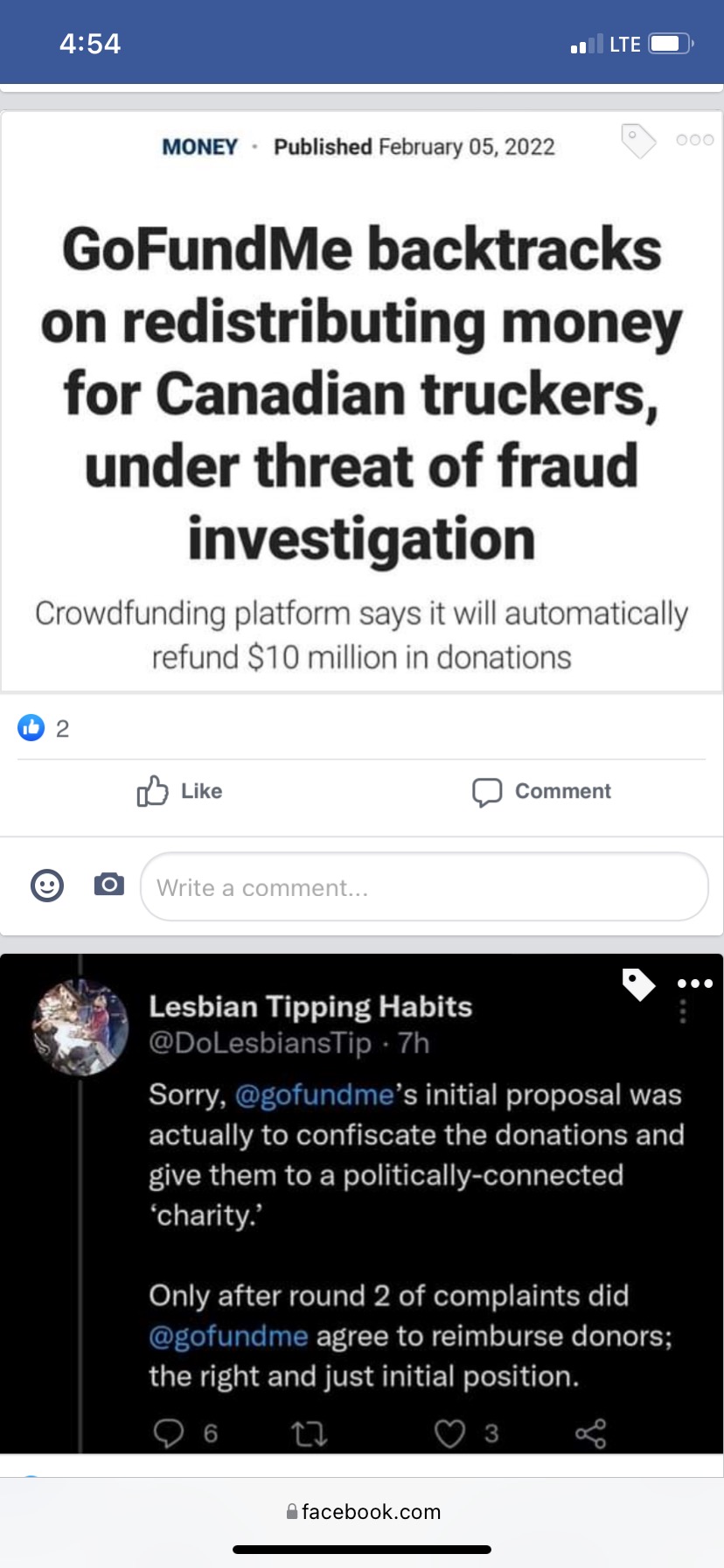Viewport: 724px width, 1568px height.
Task: Open the more options on the tweet photo
Action: (x=695, y=983)
